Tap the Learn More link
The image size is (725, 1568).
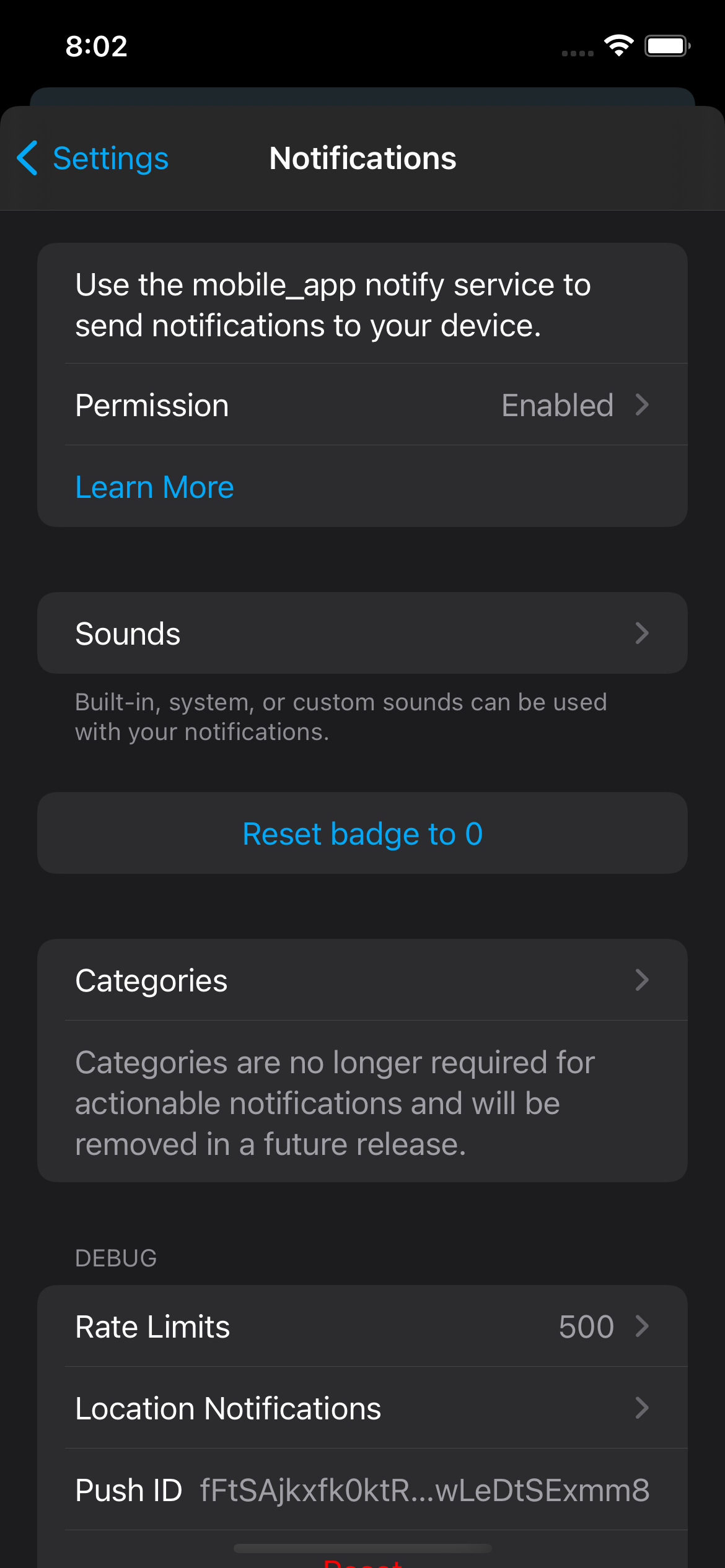click(155, 487)
